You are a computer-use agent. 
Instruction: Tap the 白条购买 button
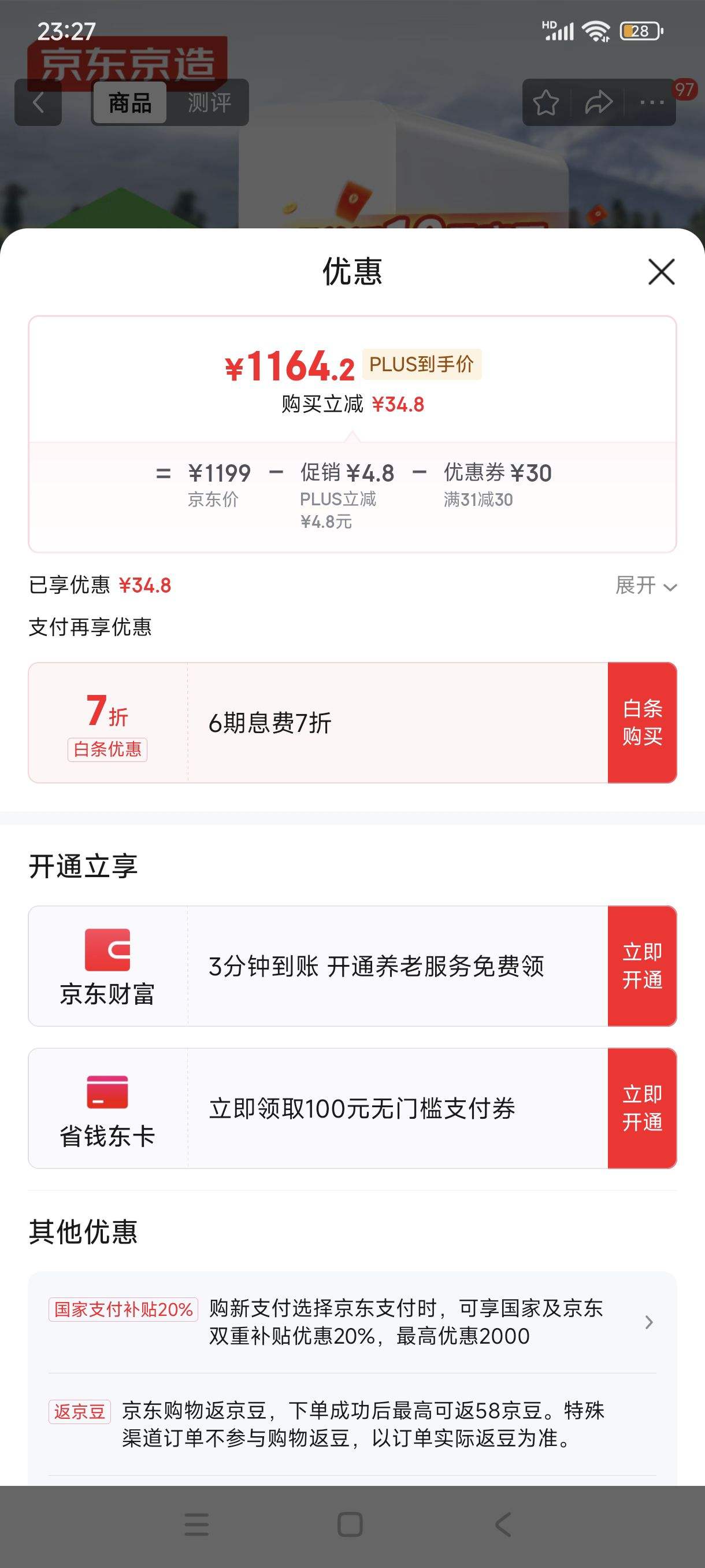click(x=642, y=723)
